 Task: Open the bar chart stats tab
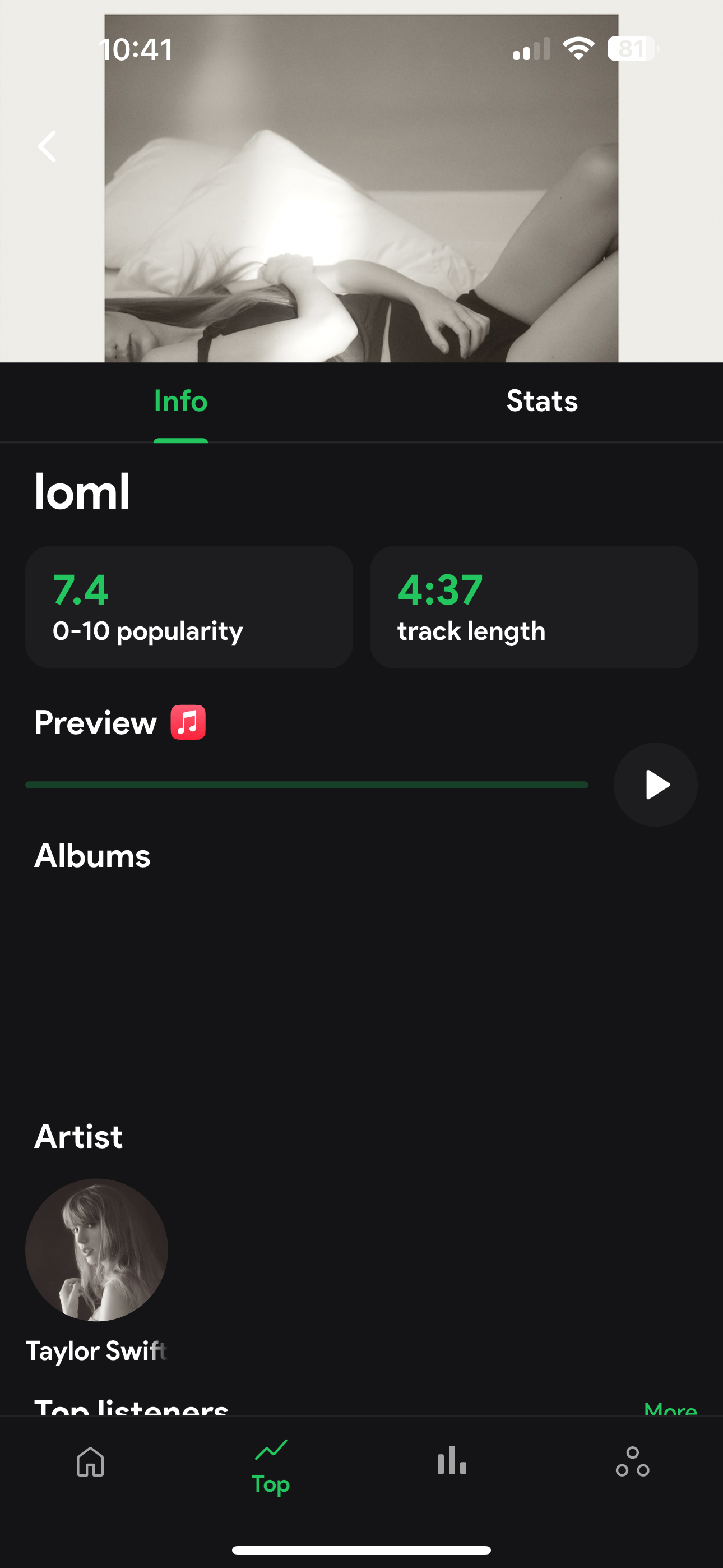click(x=452, y=1462)
